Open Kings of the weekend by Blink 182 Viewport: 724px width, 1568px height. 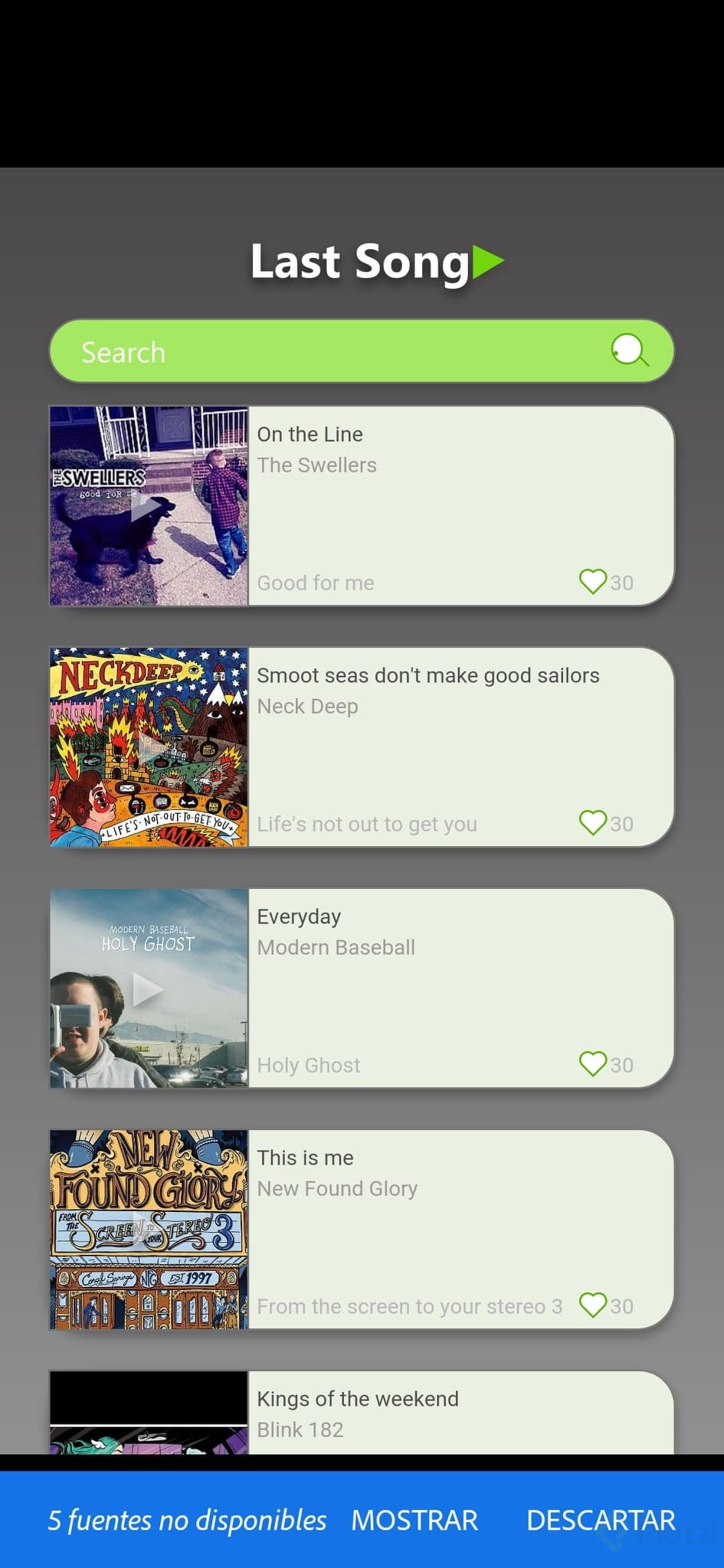(460, 1415)
